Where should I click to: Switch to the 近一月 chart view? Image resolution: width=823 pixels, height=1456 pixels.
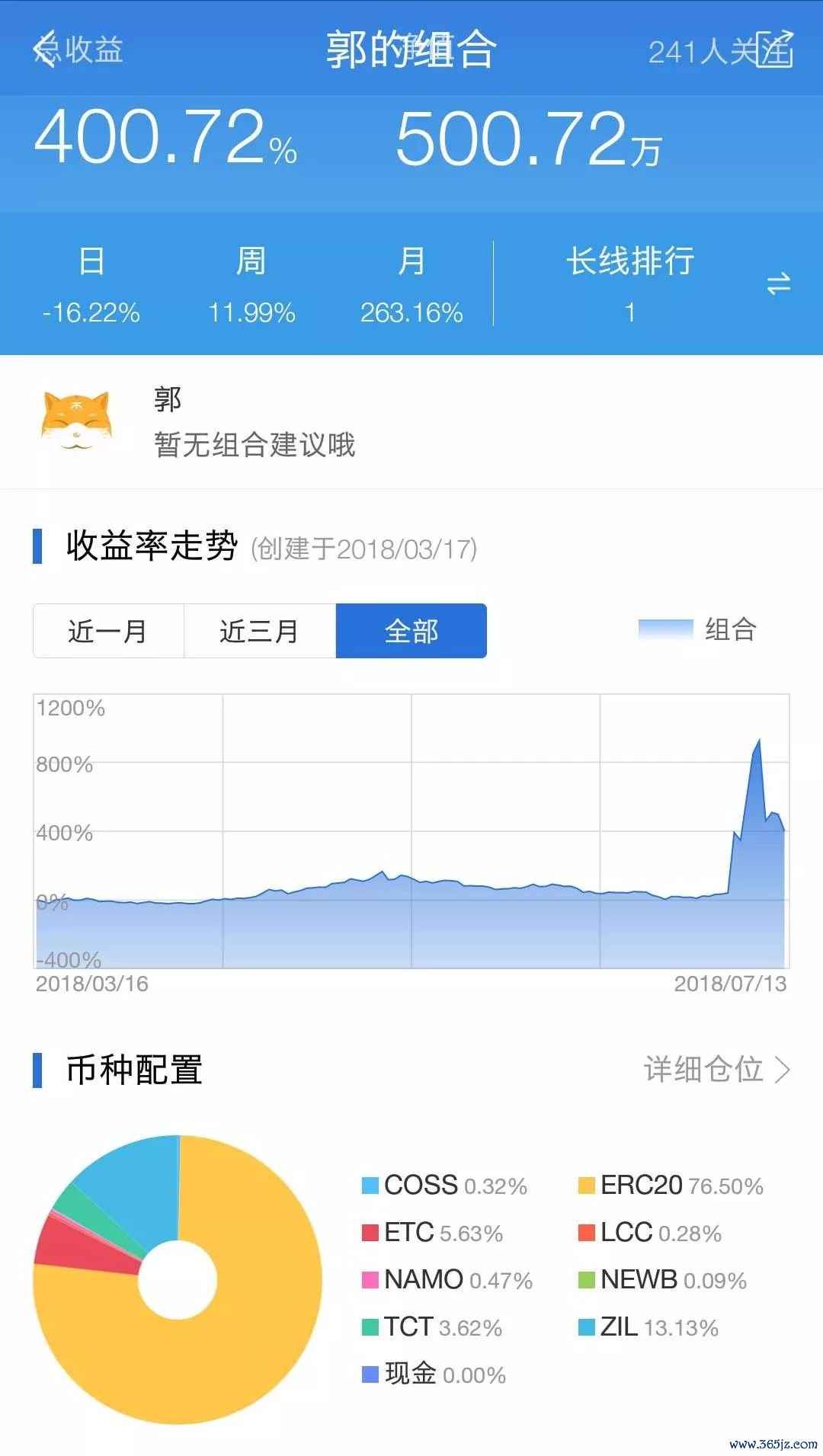pos(107,632)
